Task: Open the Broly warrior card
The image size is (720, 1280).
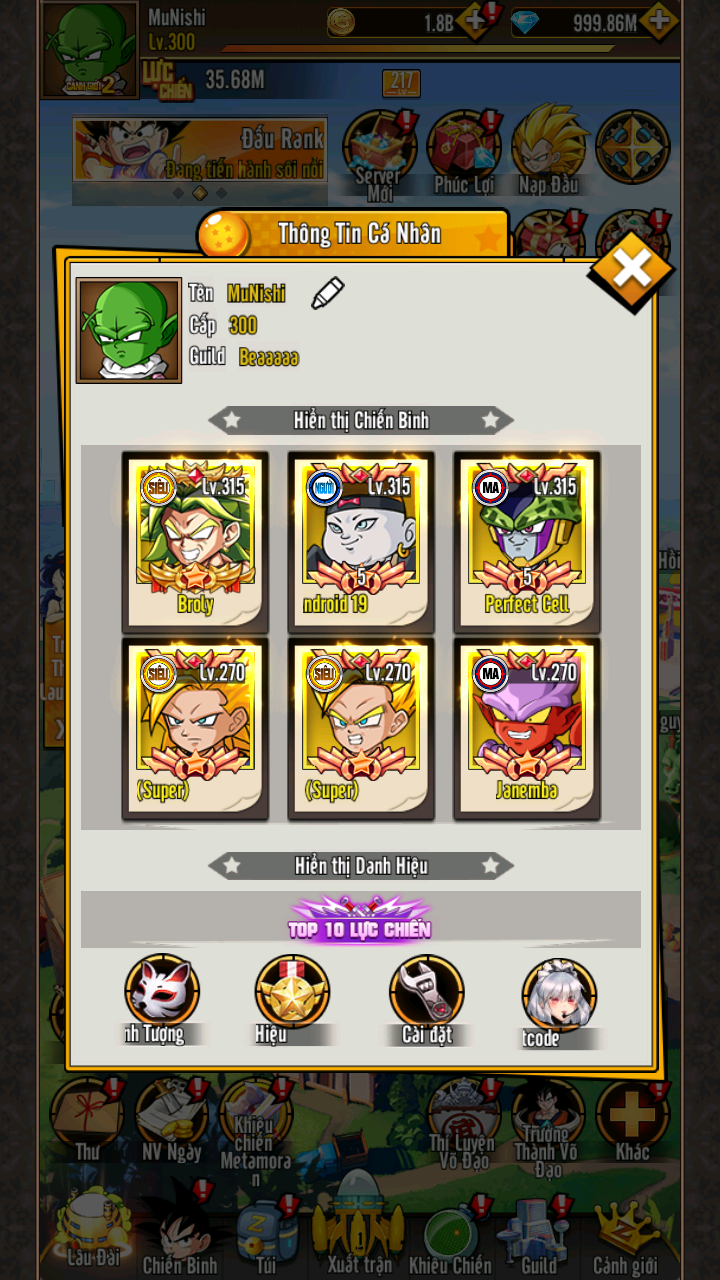Action: pos(195,538)
